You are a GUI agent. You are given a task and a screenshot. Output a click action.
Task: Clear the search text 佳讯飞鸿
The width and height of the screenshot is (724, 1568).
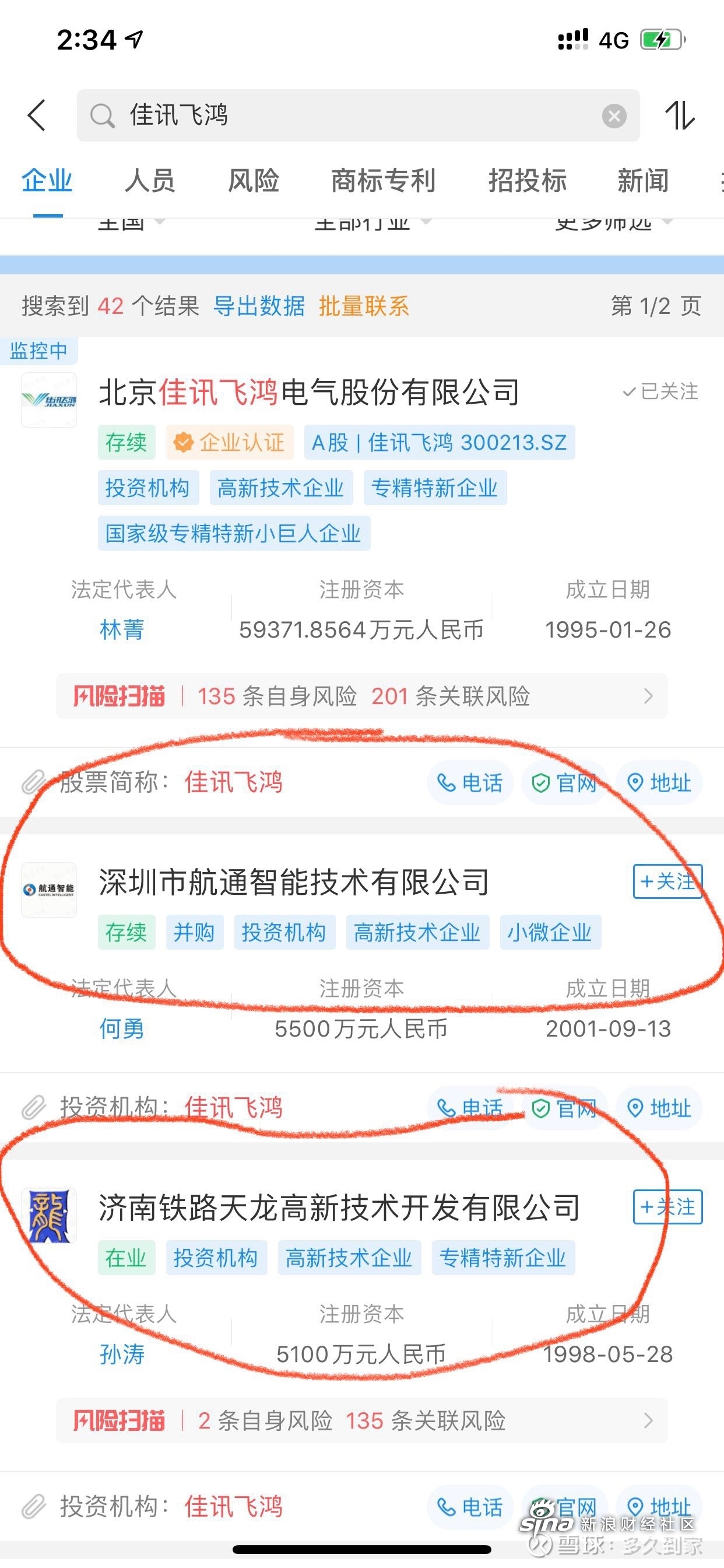614,116
